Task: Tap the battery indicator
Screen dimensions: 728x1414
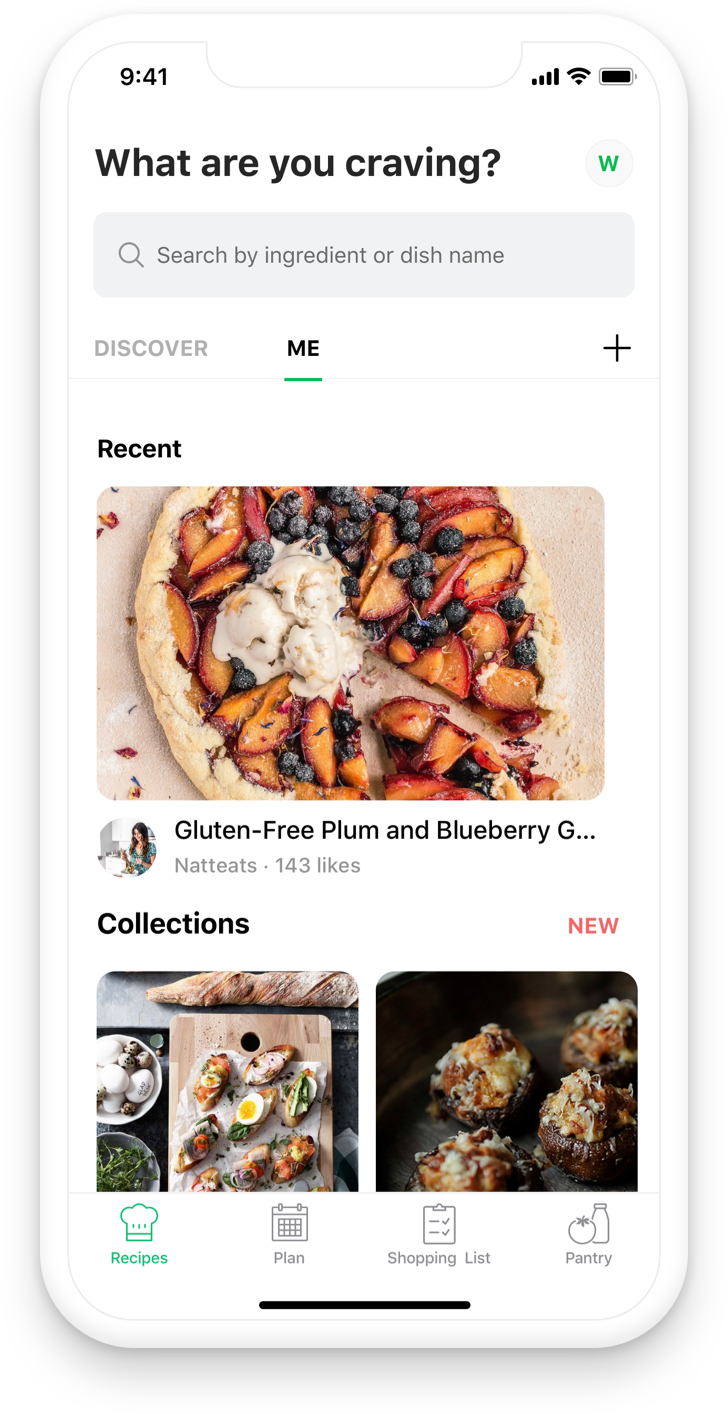Action: pos(614,75)
